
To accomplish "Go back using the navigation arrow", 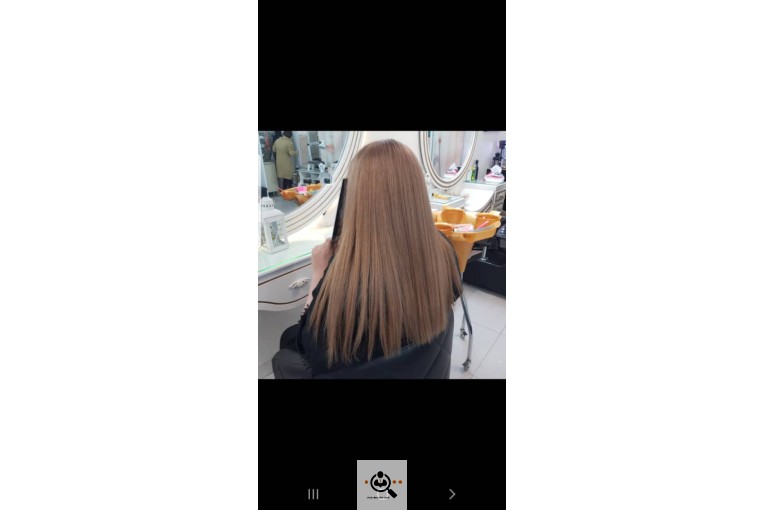I will point(452,494).
